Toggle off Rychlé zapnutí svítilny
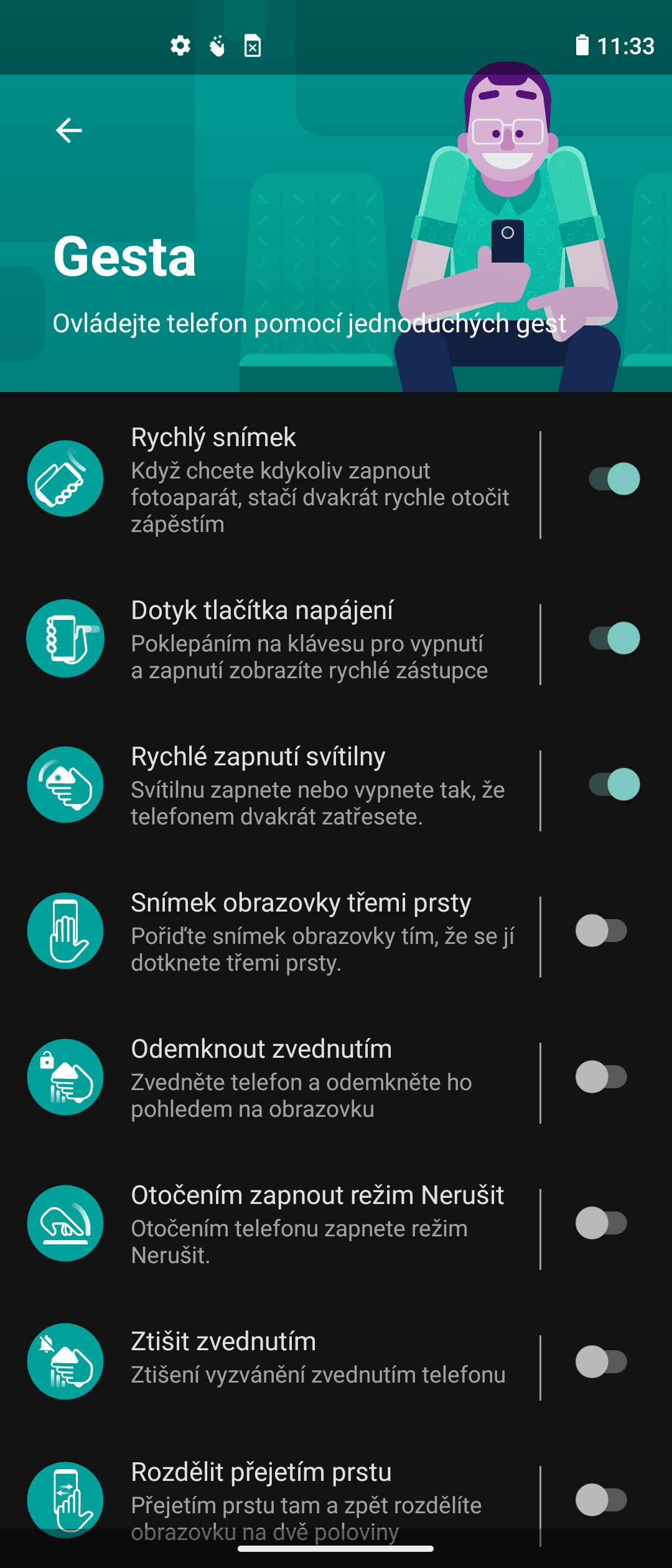 [614, 785]
